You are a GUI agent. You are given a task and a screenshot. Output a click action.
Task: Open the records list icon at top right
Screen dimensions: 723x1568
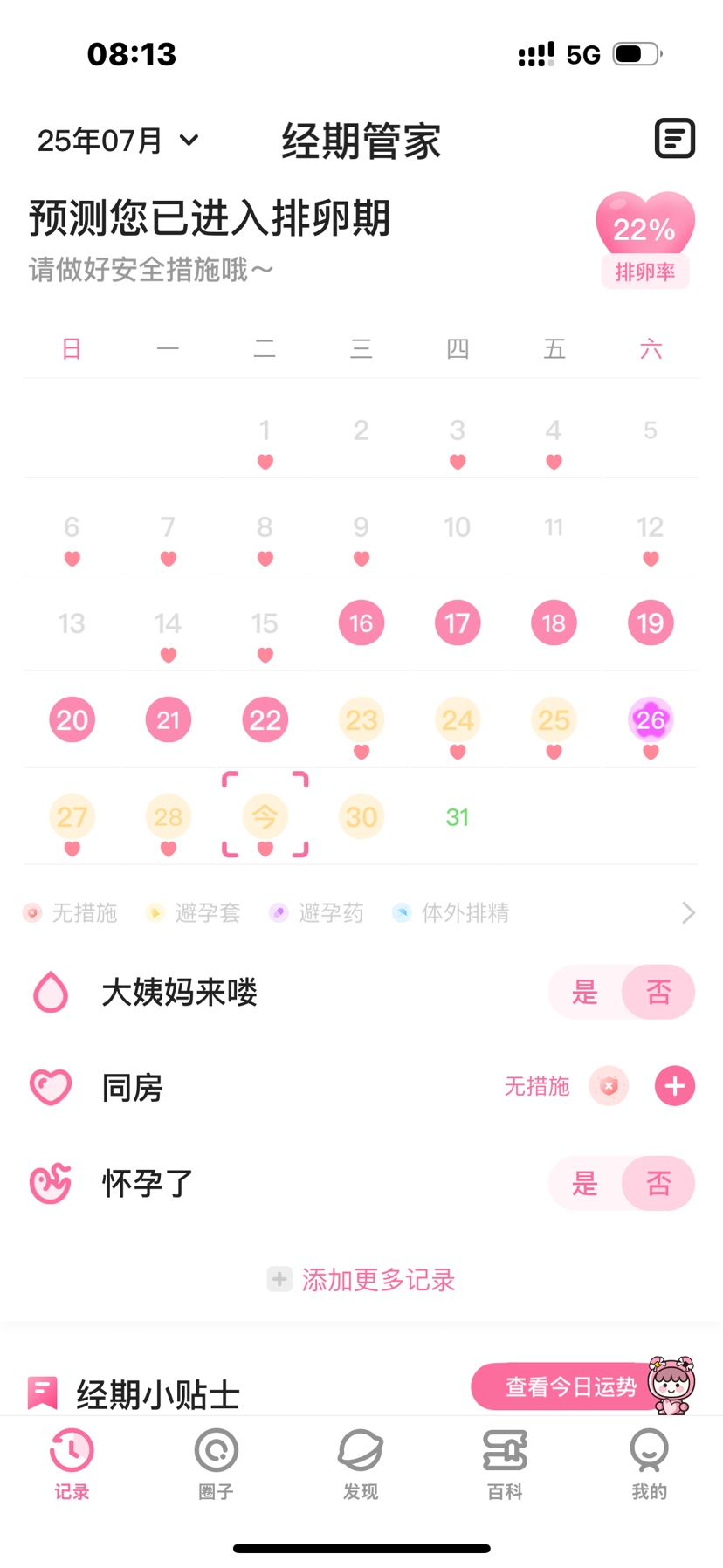[x=674, y=139]
